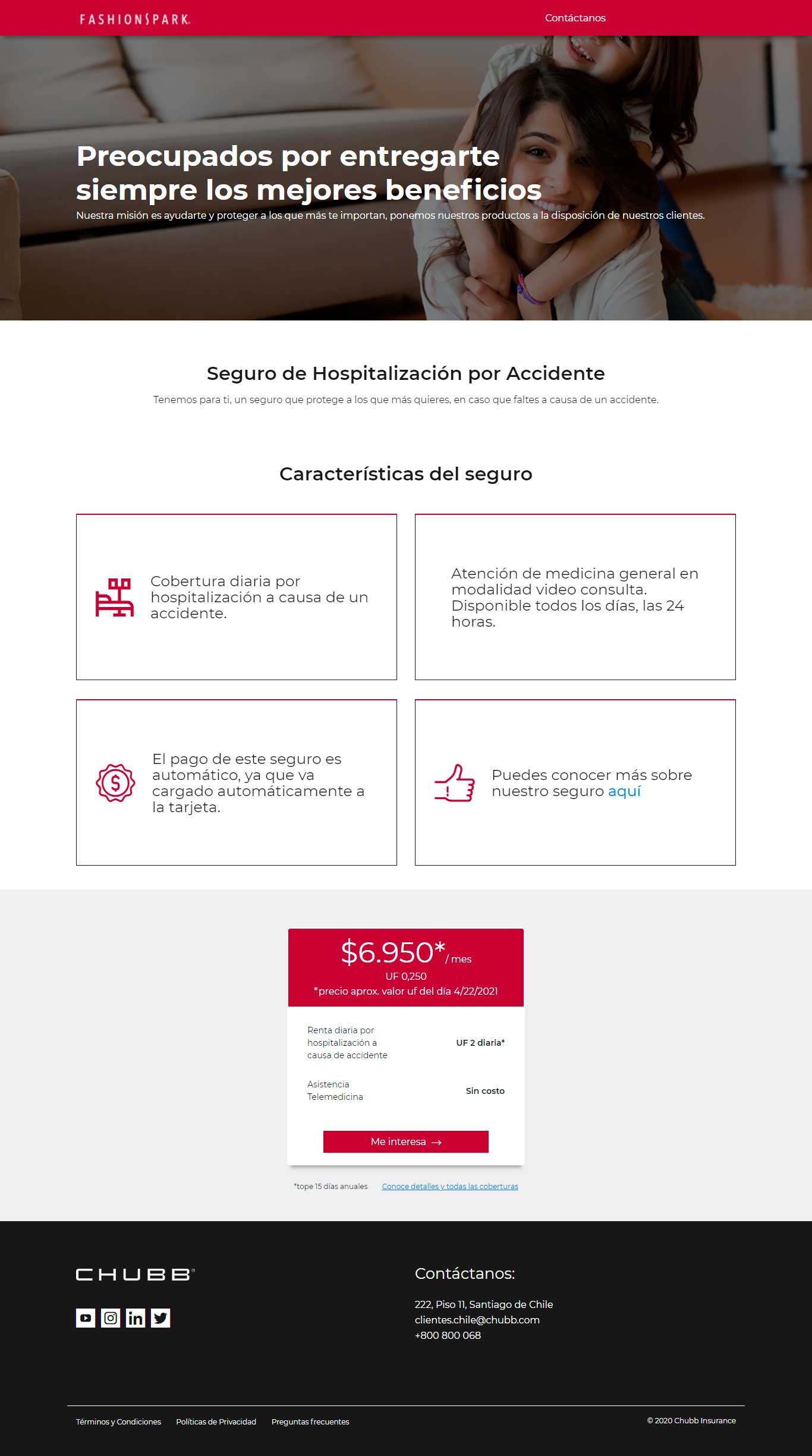This screenshot has width=812, height=1456.
Task: Tap the Me interesa button
Action: [x=405, y=1141]
